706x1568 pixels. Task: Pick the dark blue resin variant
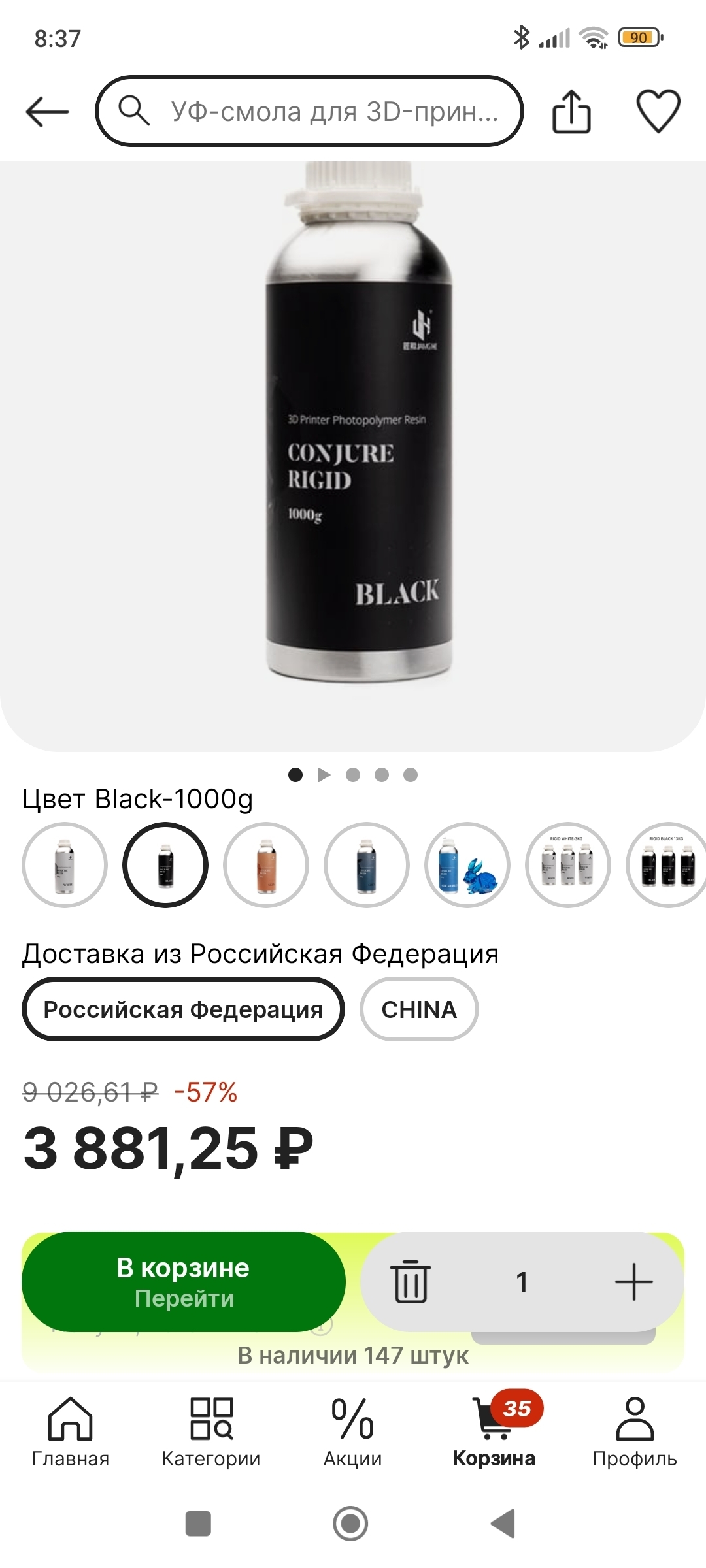pyautogui.click(x=367, y=864)
